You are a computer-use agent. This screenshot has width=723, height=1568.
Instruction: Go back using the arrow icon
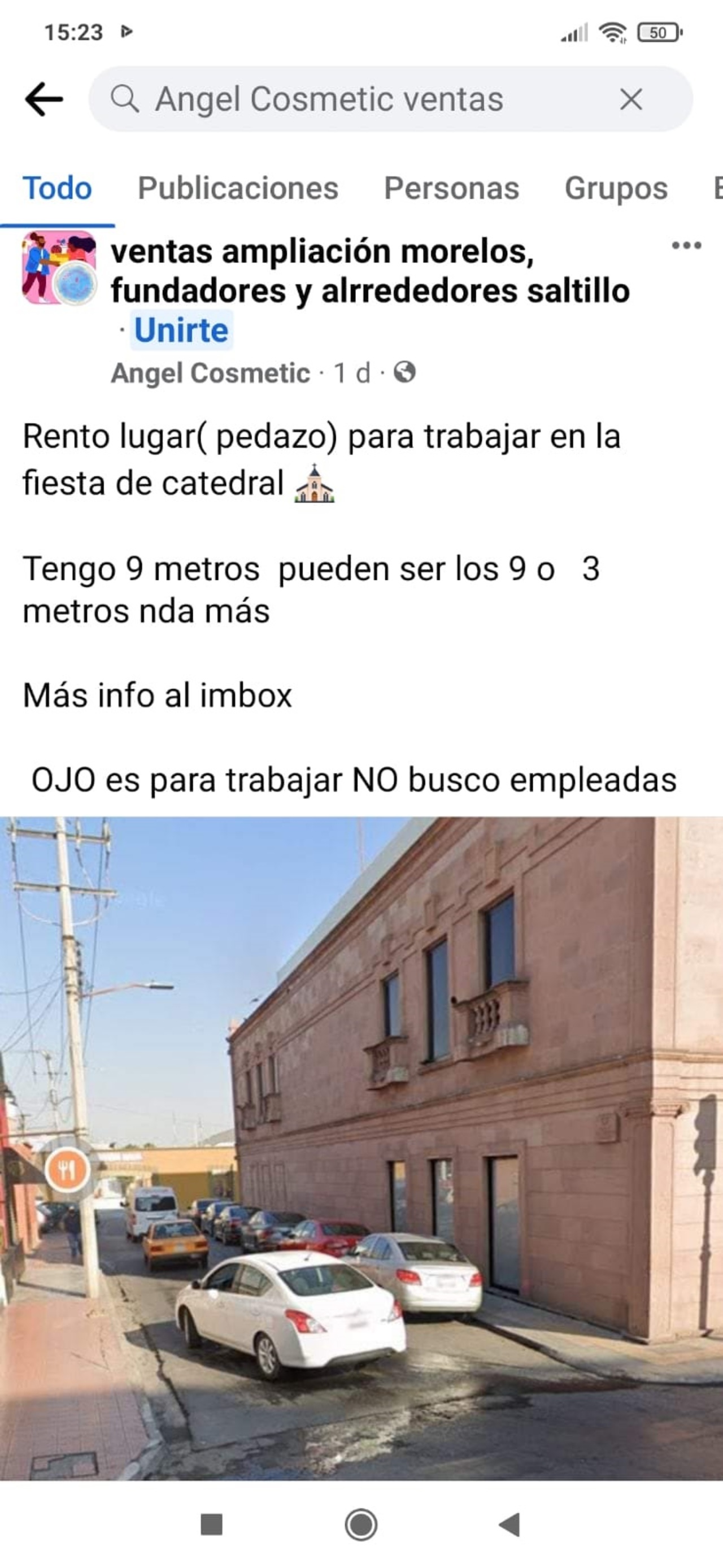pos(44,99)
